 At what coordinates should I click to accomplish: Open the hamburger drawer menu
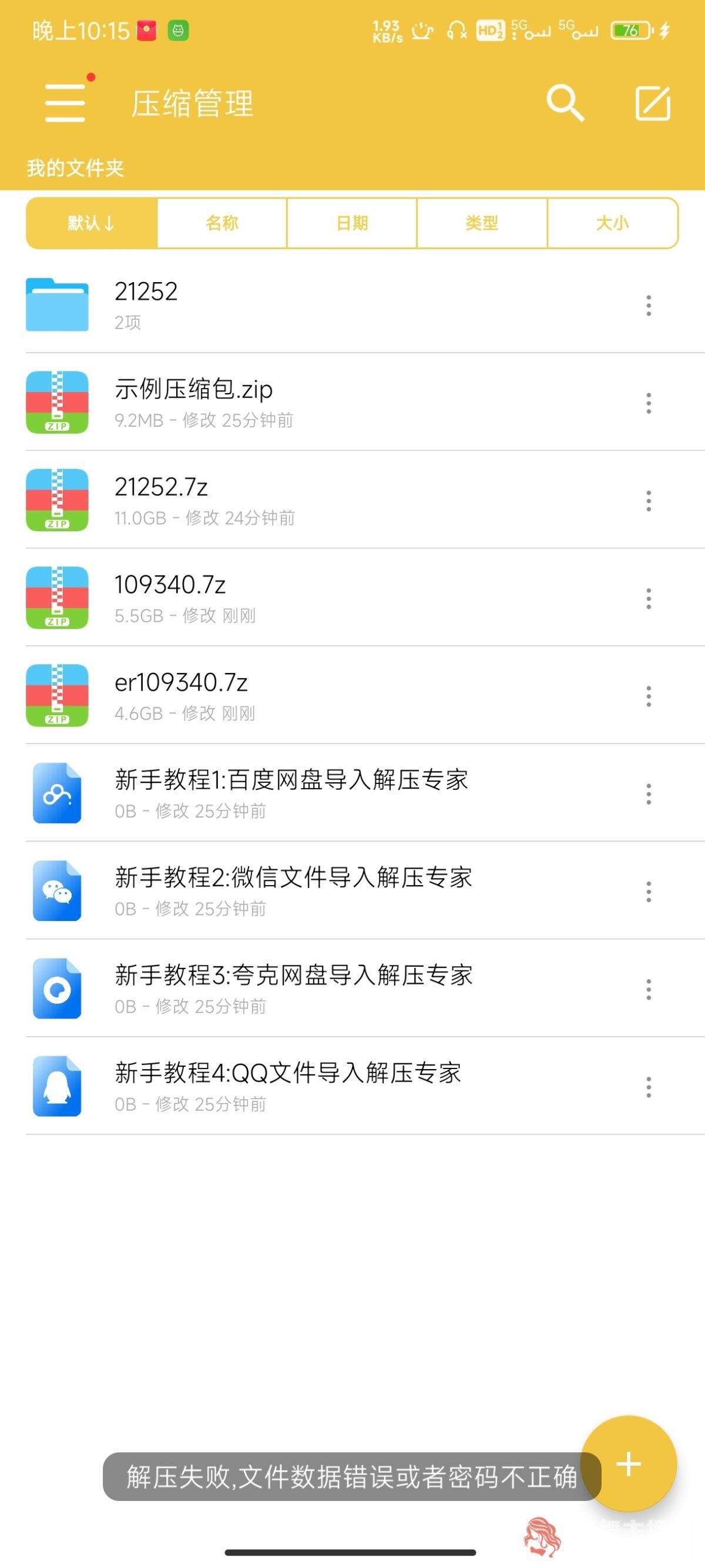pos(65,102)
